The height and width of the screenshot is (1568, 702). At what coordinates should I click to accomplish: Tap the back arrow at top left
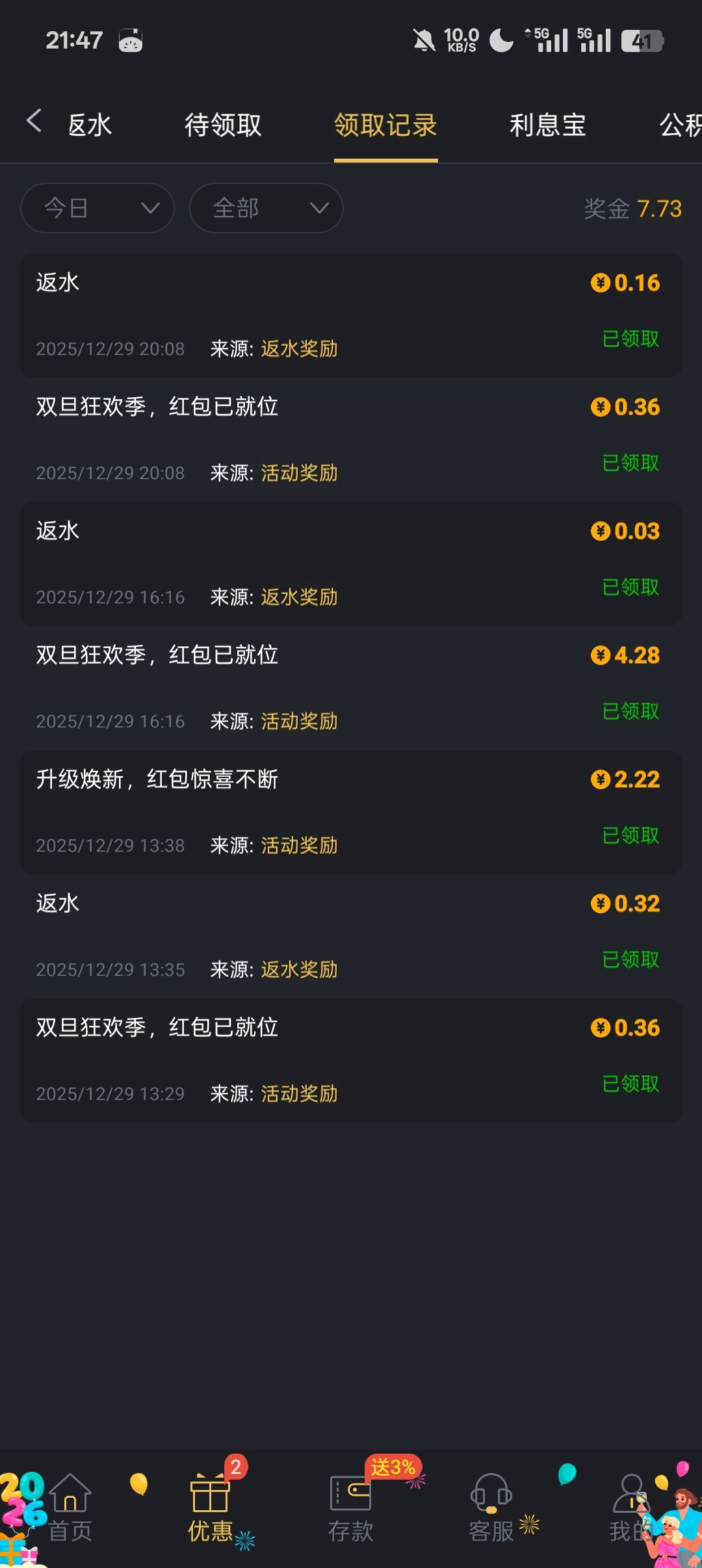pyautogui.click(x=34, y=121)
